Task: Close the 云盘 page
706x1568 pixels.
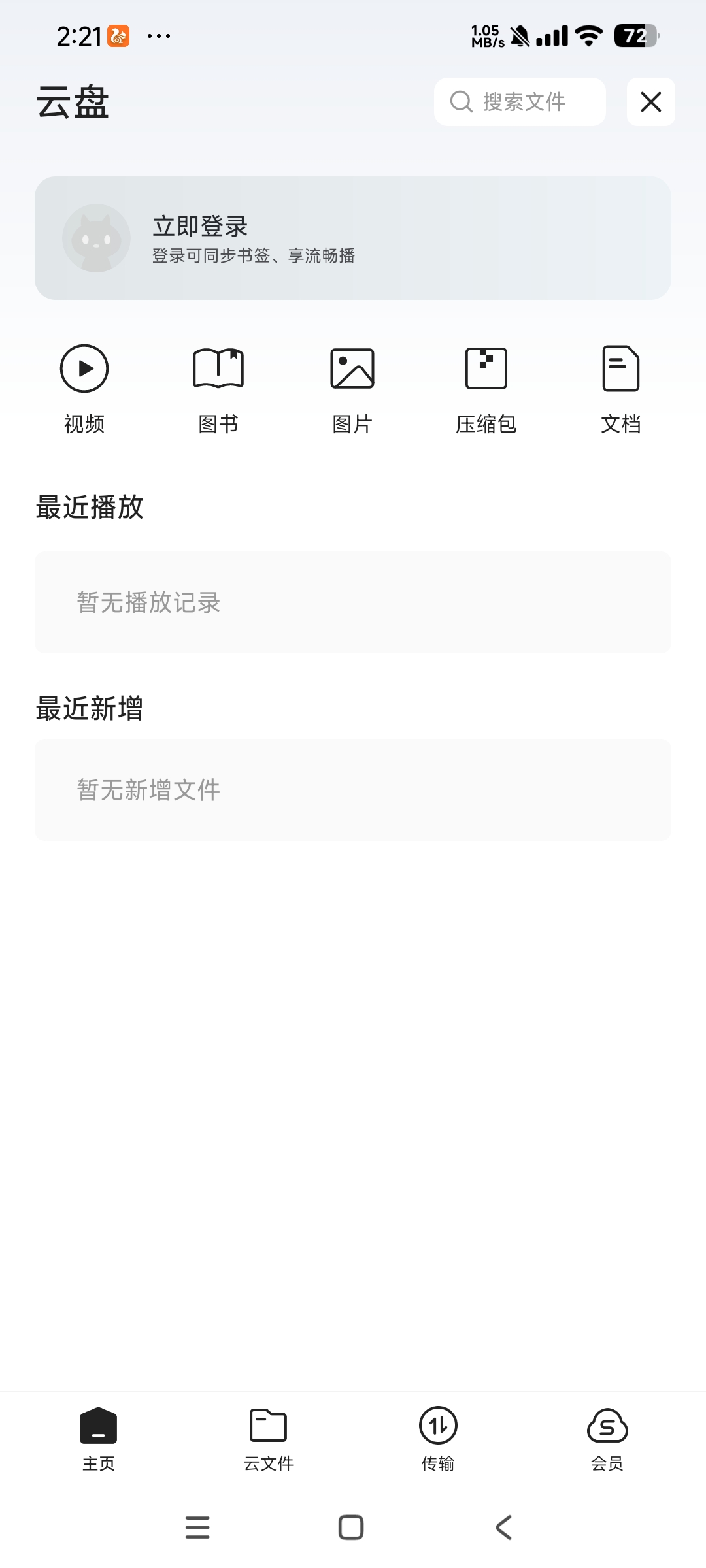Action: tap(650, 102)
